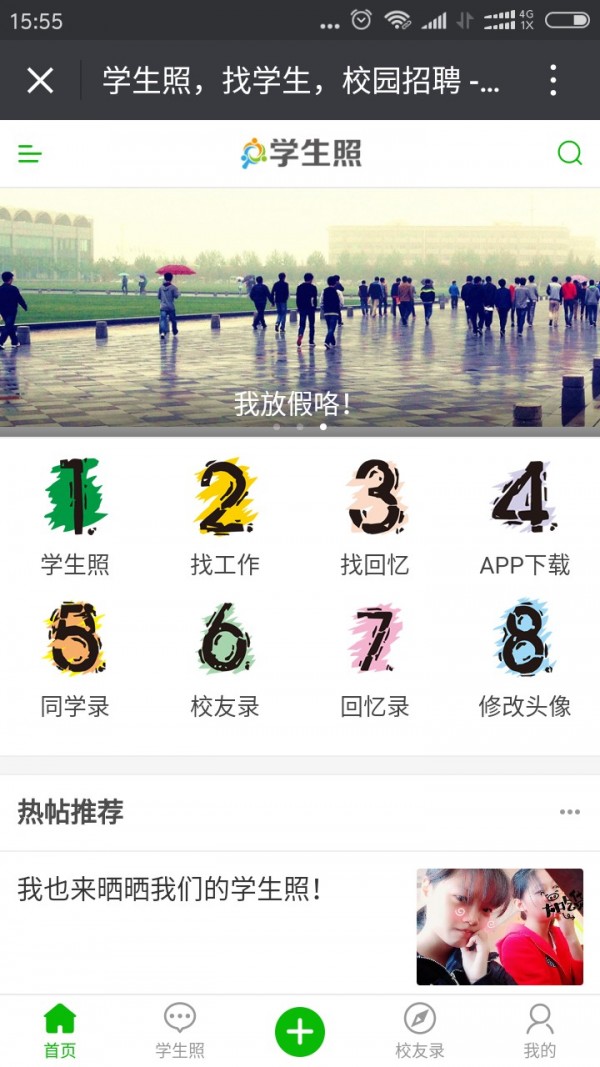
Task: Go to 2 找工作
Action: (x=225, y=517)
